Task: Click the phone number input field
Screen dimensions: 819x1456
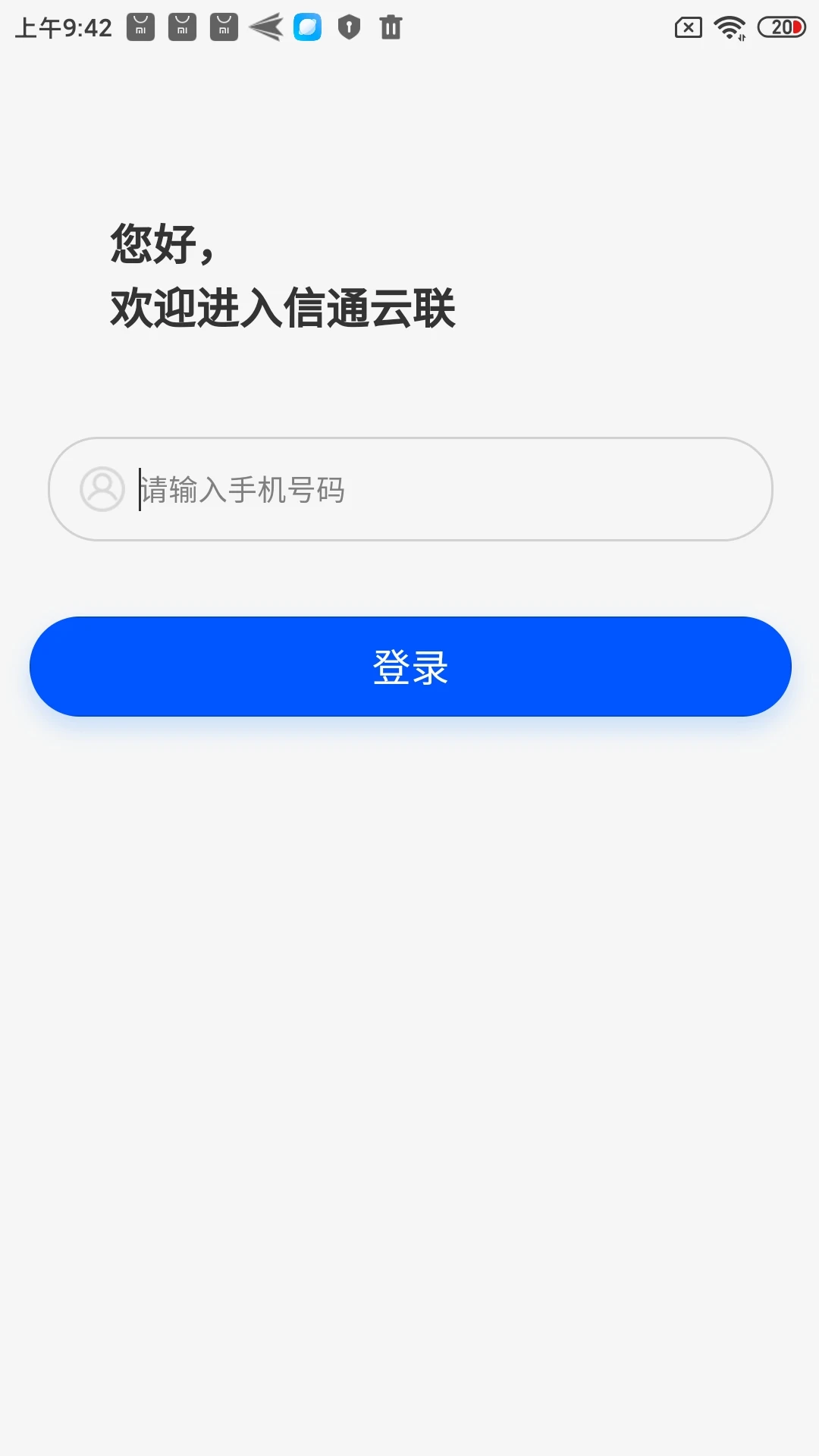Action: pyautogui.click(x=409, y=490)
